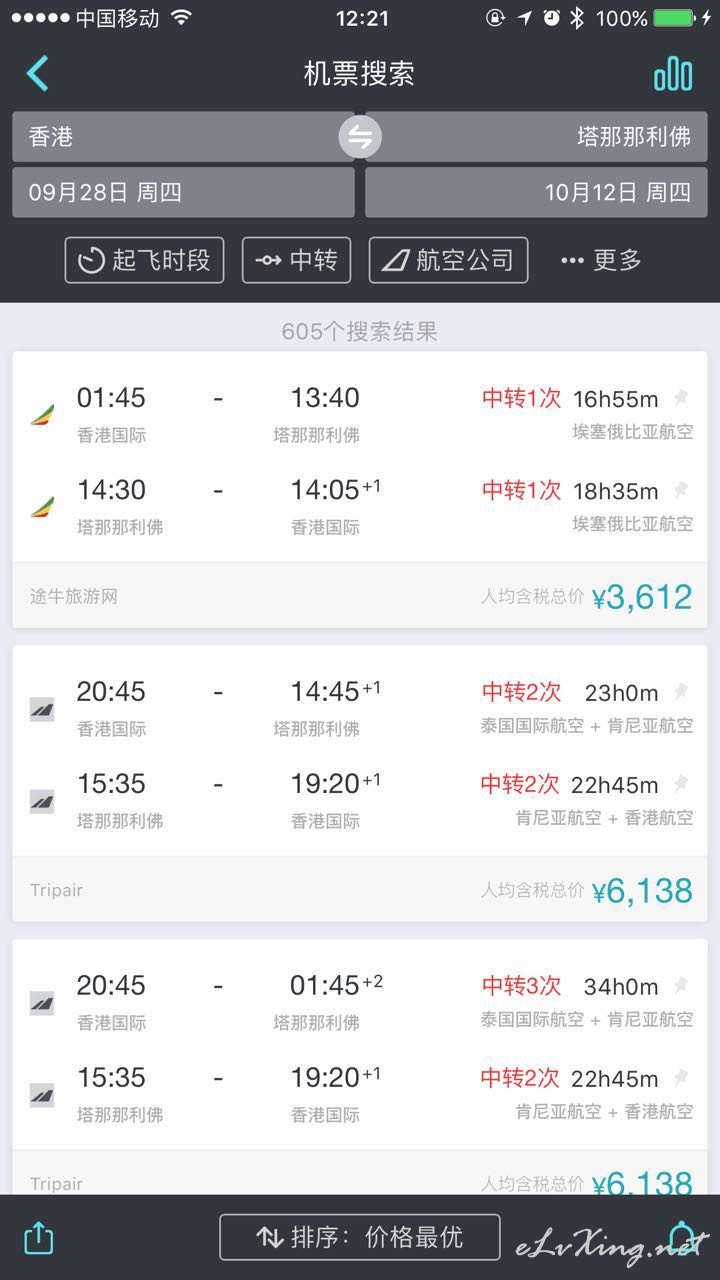Open the ¥3,612 埃塞俄比亚航空 flight result
Screen dimensions: 720x1280
coord(360,490)
